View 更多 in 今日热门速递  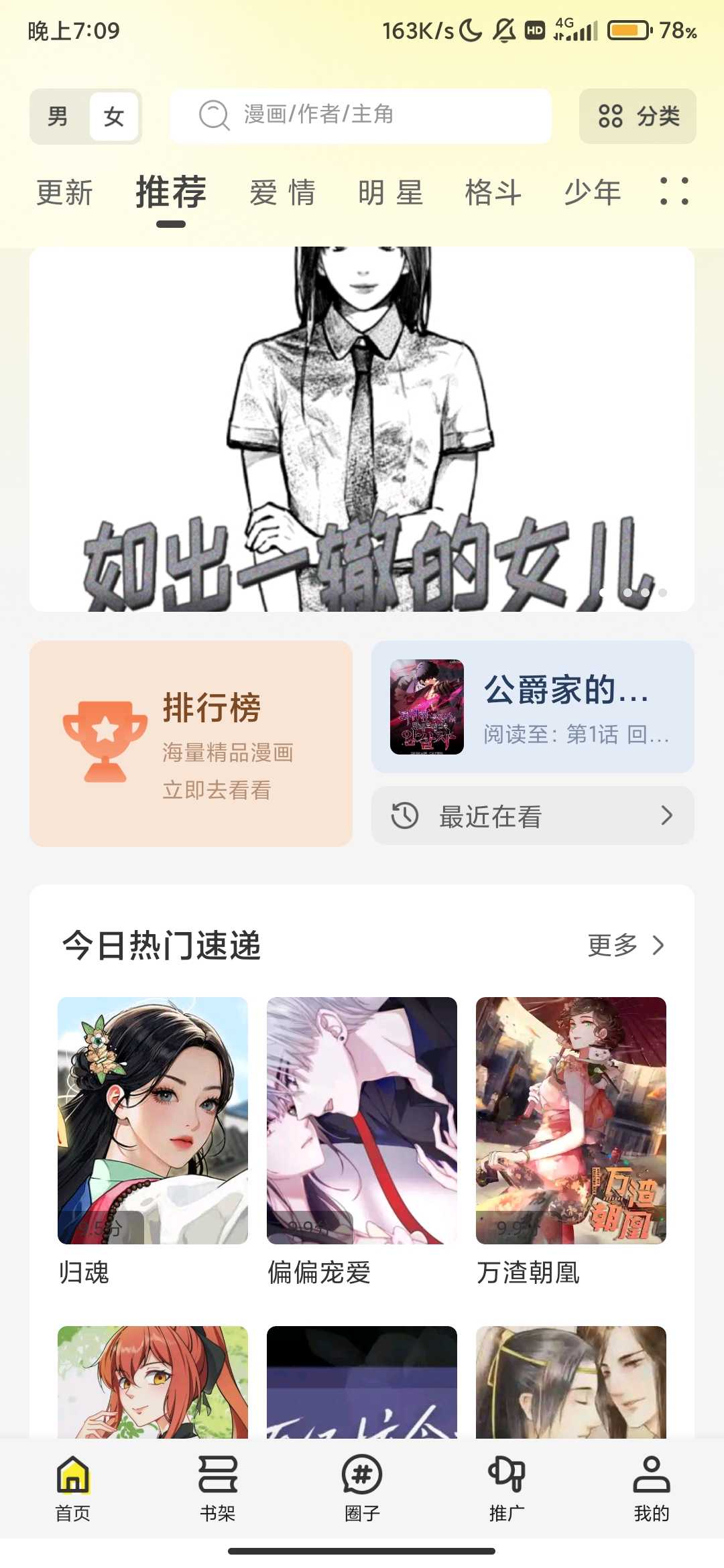pyautogui.click(x=625, y=945)
